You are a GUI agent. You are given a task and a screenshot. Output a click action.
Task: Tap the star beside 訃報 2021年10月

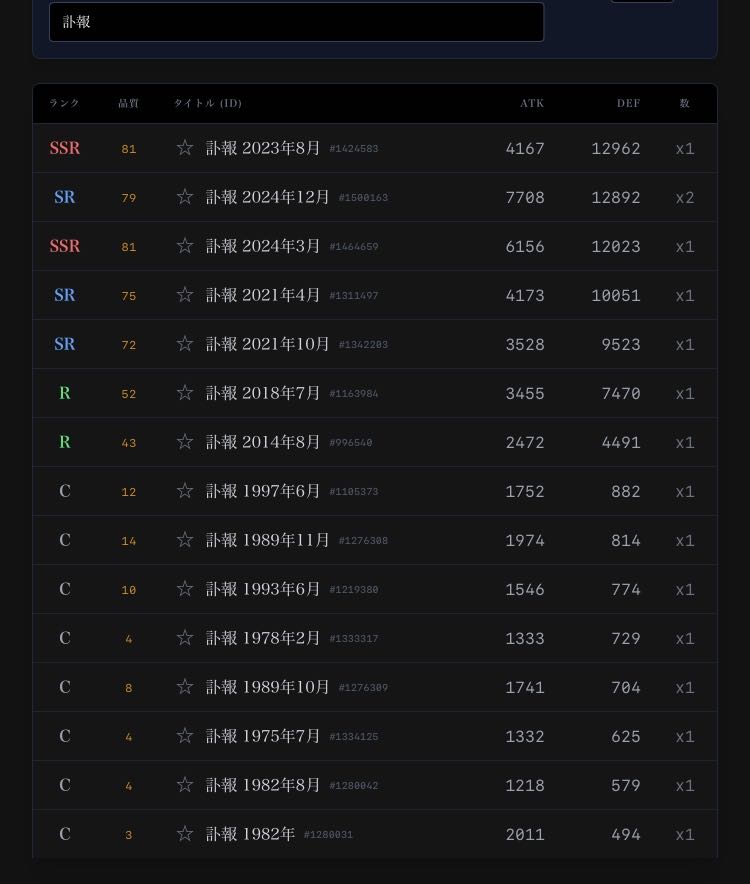(185, 344)
